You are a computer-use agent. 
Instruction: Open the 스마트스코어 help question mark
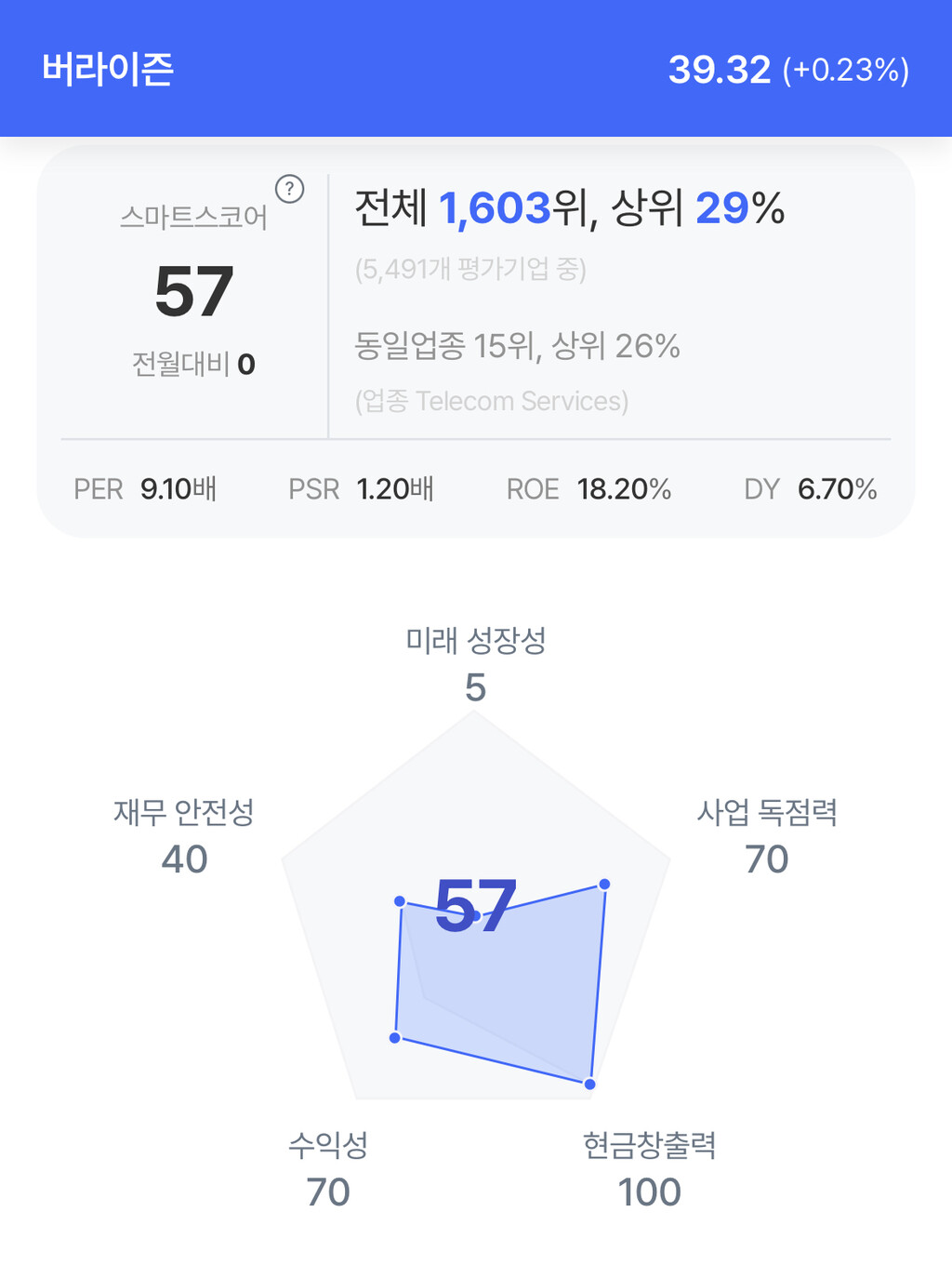point(290,189)
